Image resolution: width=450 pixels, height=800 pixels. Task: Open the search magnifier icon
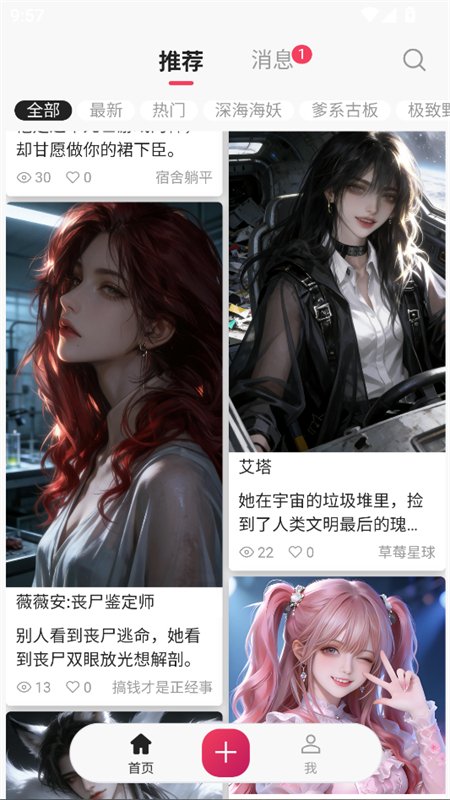click(x=414, y=60)
